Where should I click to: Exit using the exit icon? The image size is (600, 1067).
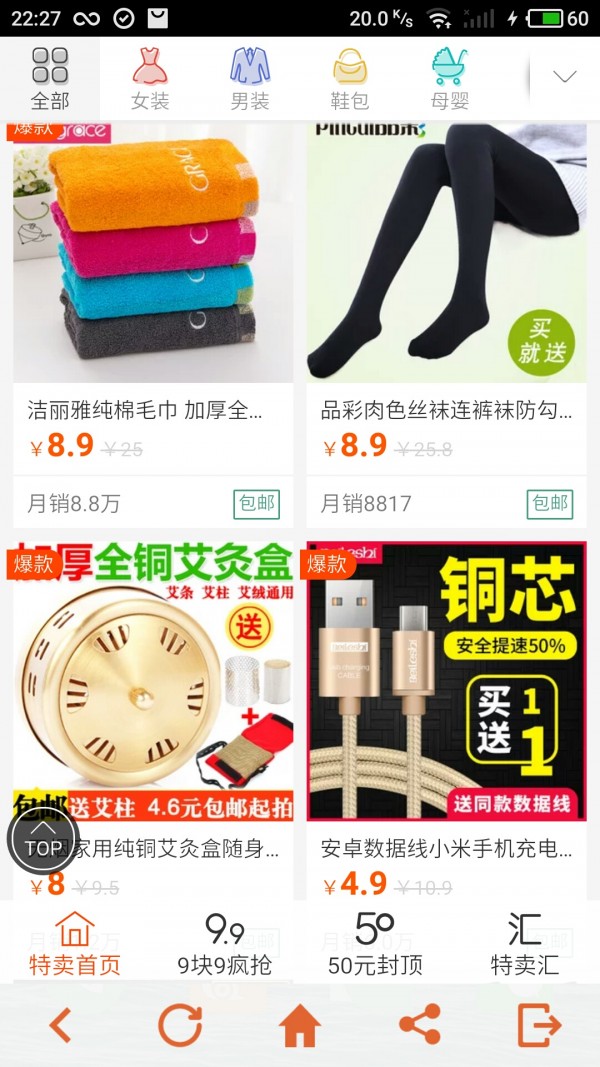click(x=540, y=1025)
